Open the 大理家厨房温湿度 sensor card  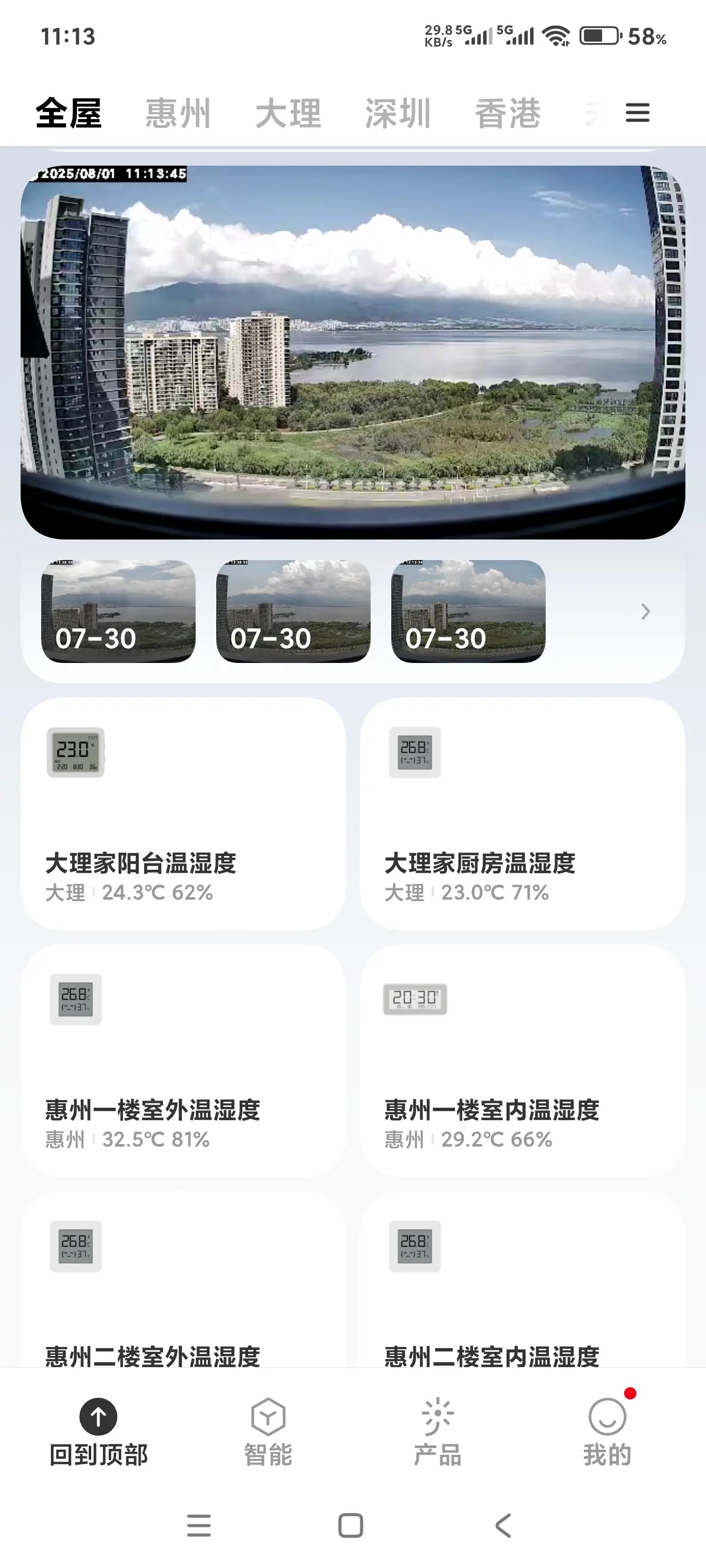coord(522,813)
